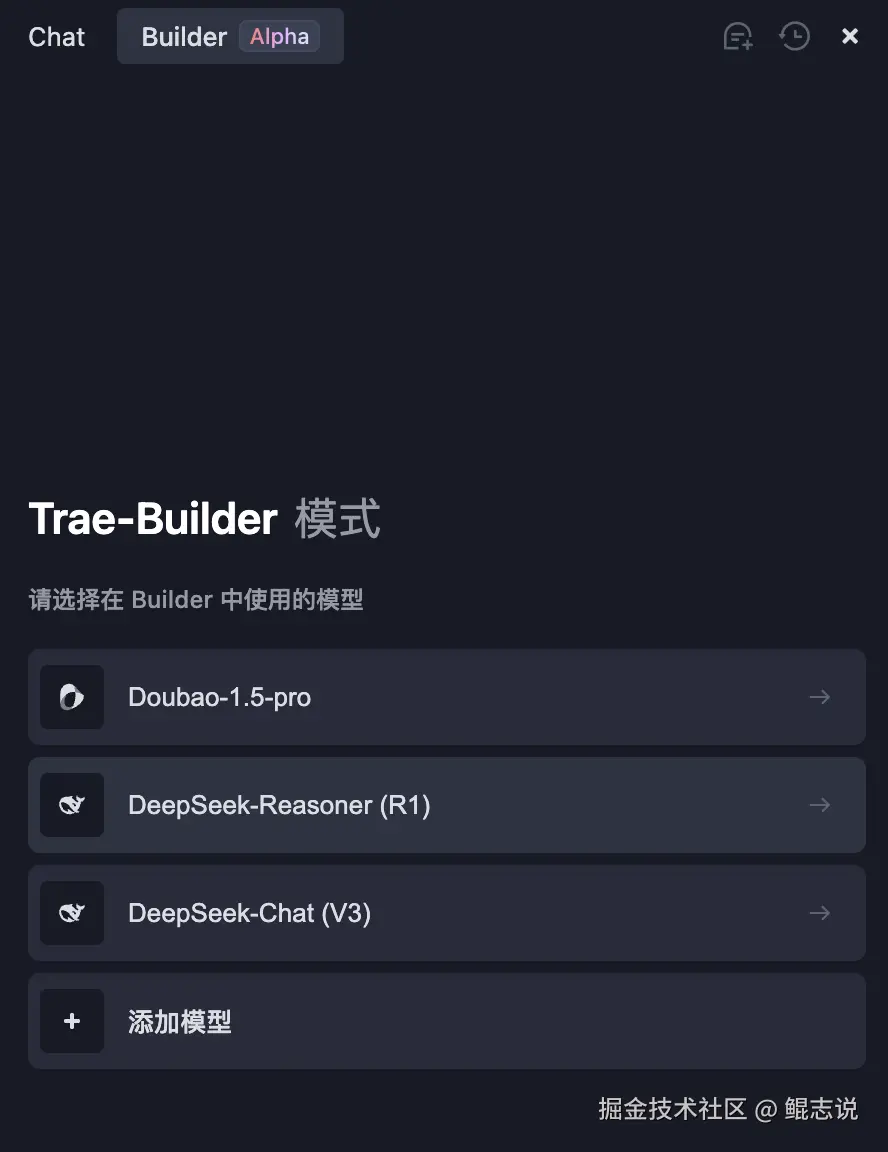
Task: Select DeepSeek-Reasoner (R1) model
Action: click(446, 805)
